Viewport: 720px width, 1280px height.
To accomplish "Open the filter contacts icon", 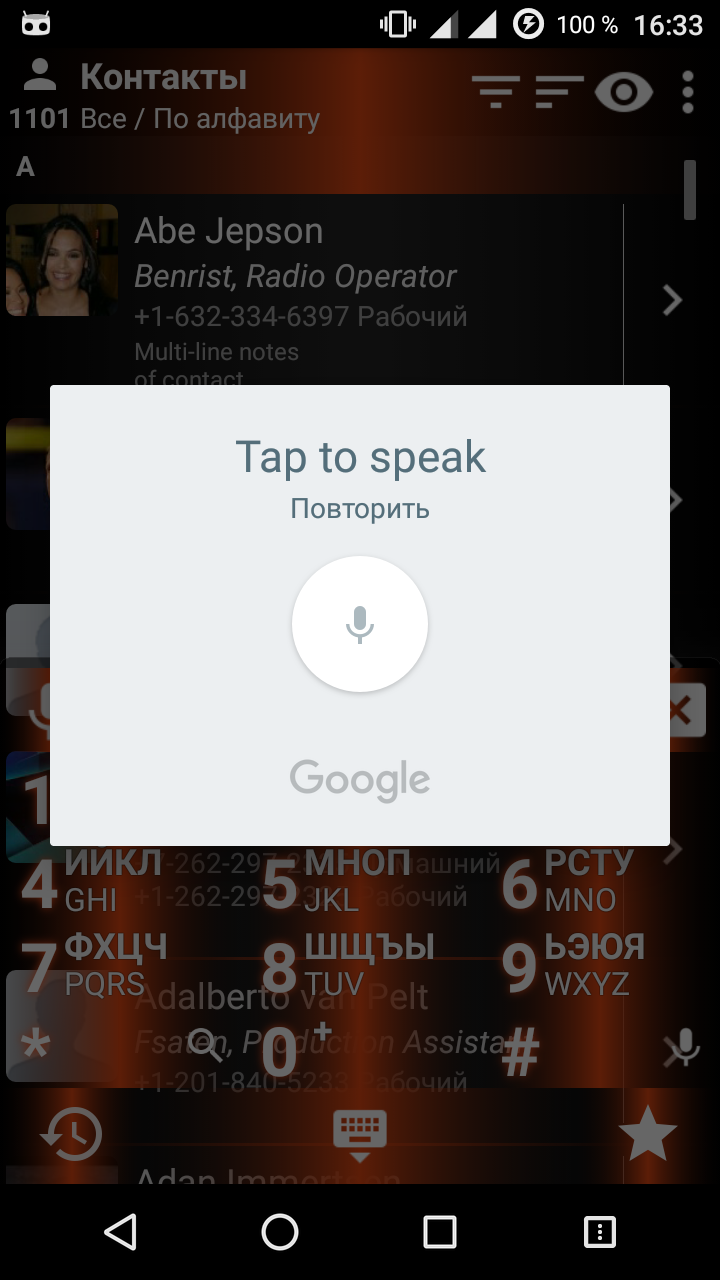I will [497, 92].
